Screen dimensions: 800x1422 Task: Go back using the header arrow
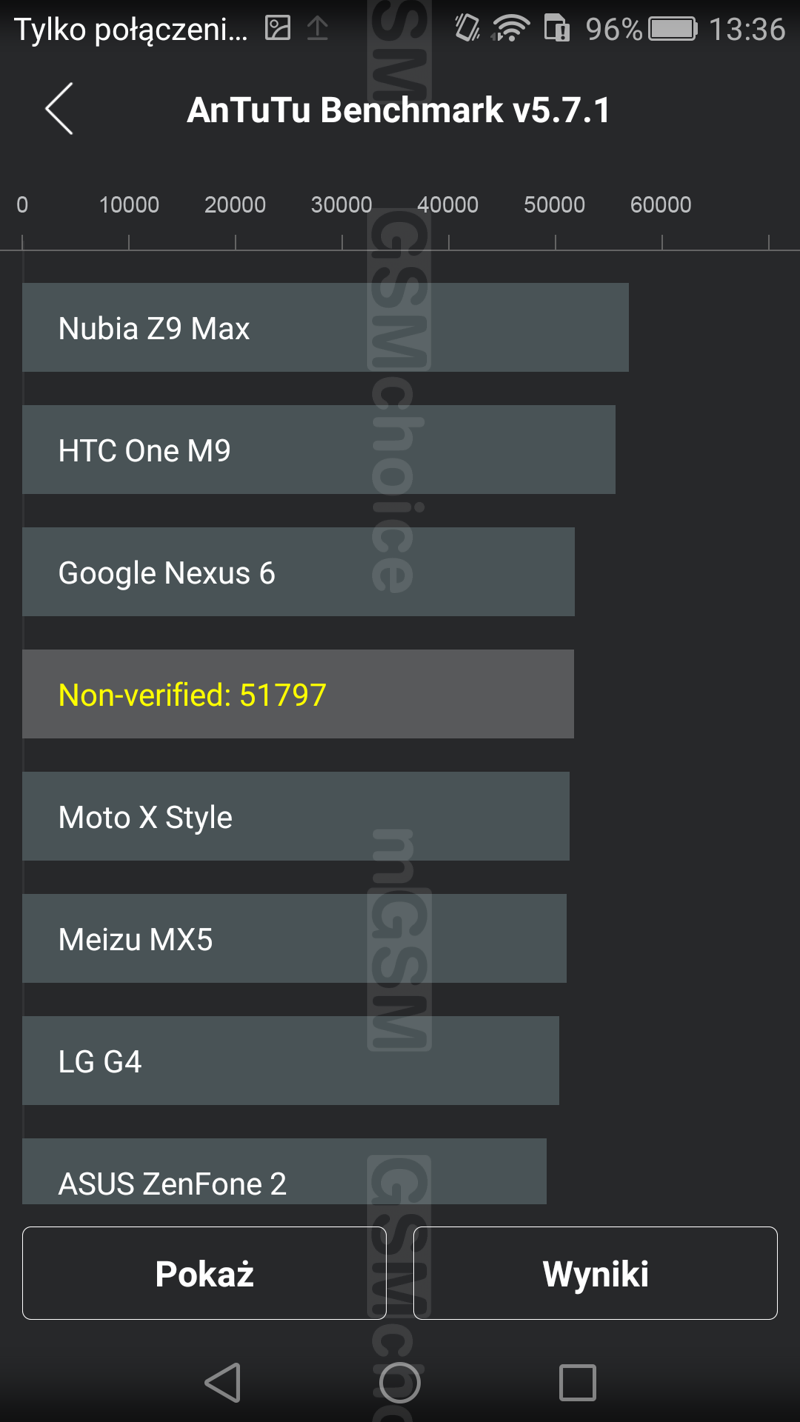59,109
